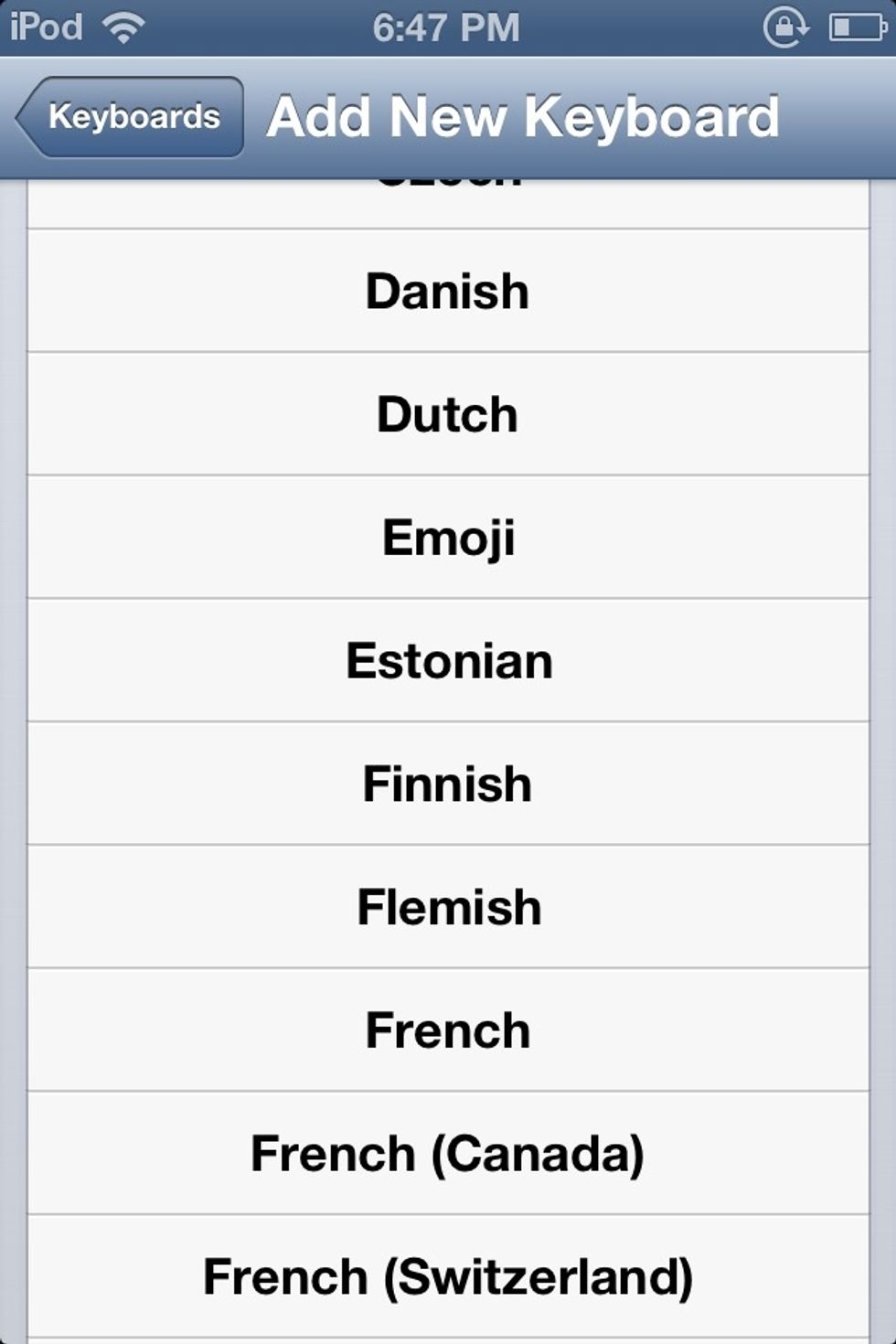The height and width of the screenshot is (1344, 896).
Task: Choose French (Switzerland) keyboard
Action: click(448, 1276)
